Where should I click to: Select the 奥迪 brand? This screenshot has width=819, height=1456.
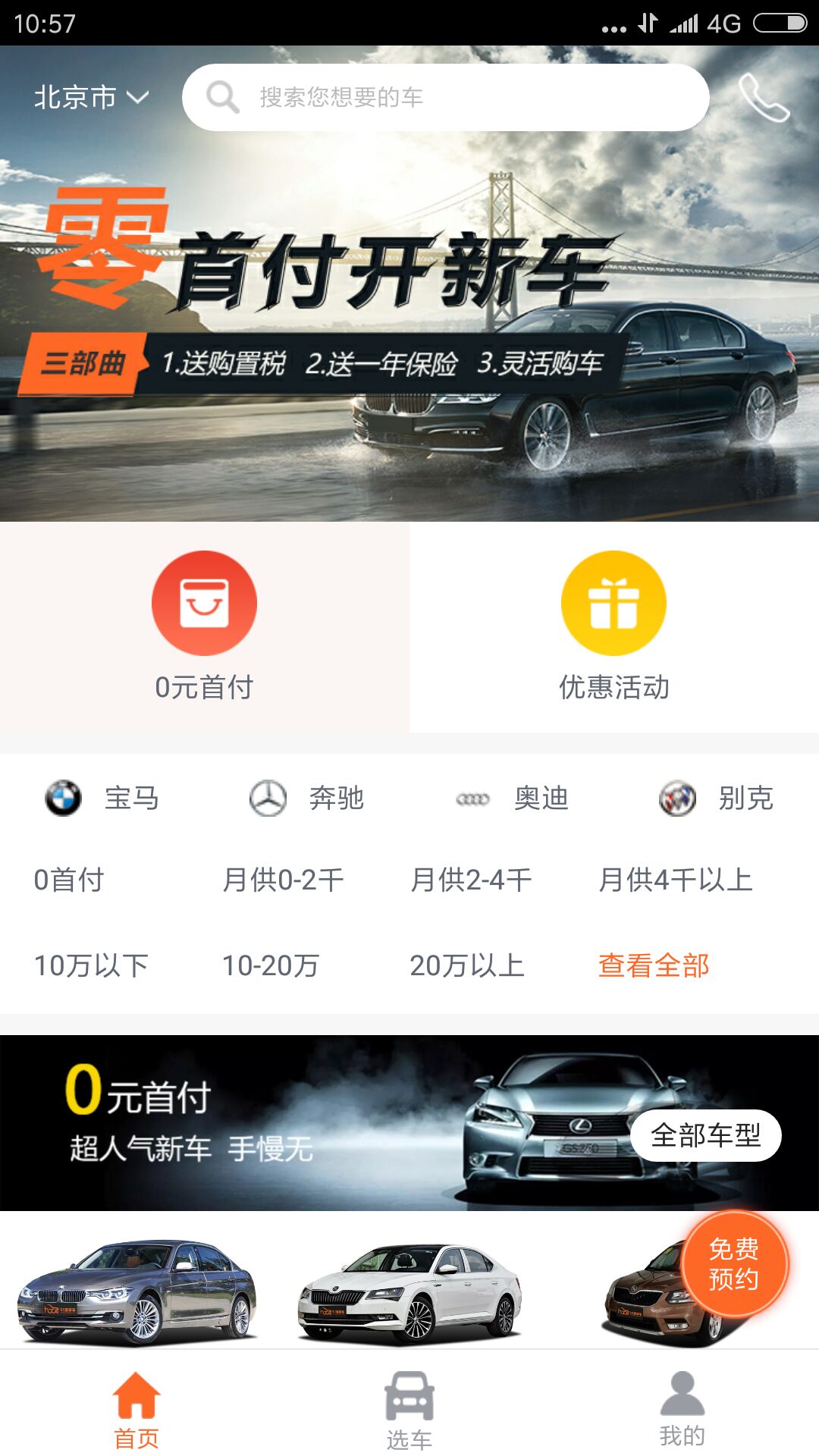click(512, 798)
